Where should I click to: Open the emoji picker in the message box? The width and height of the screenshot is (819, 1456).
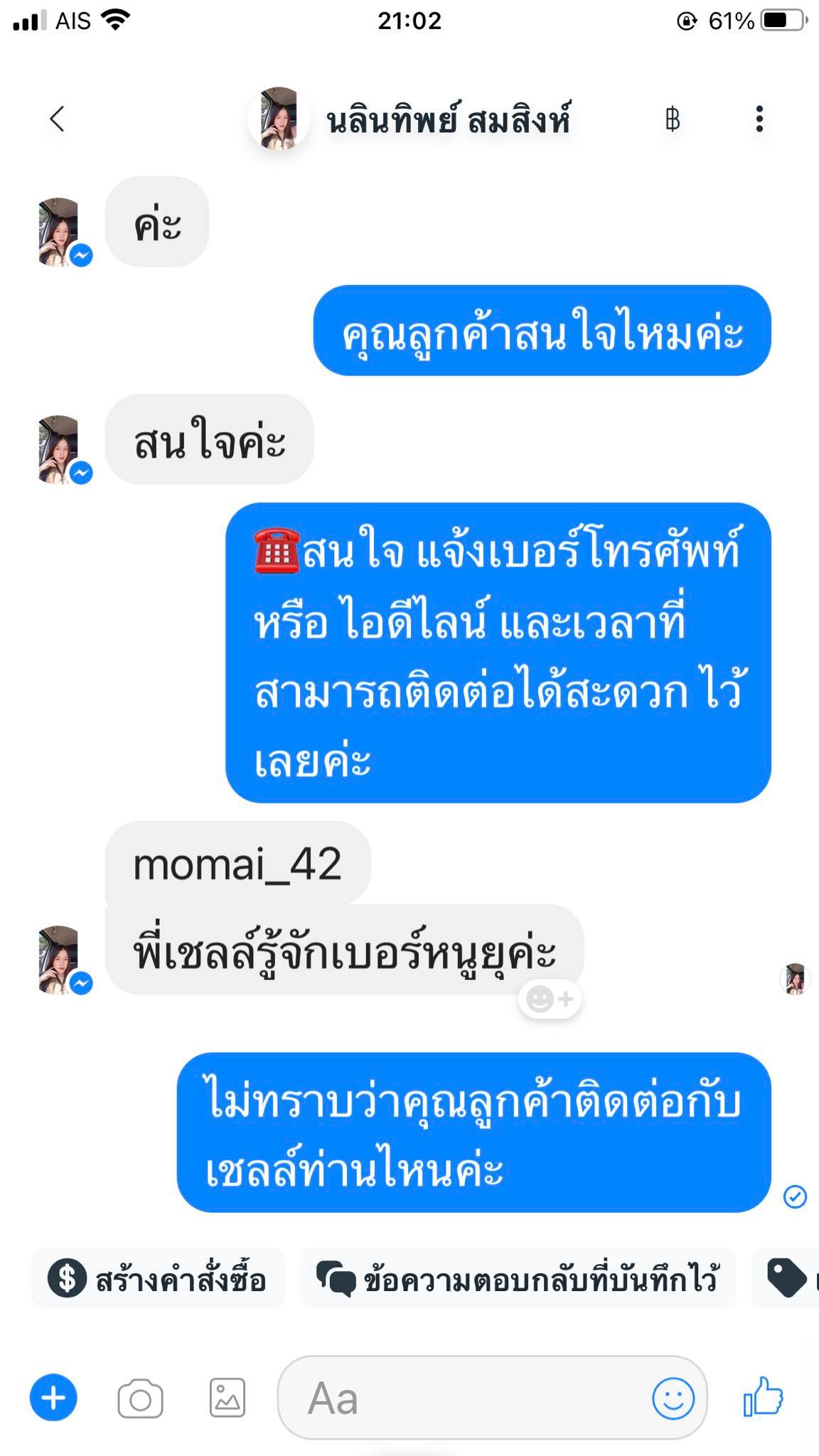673,1398
